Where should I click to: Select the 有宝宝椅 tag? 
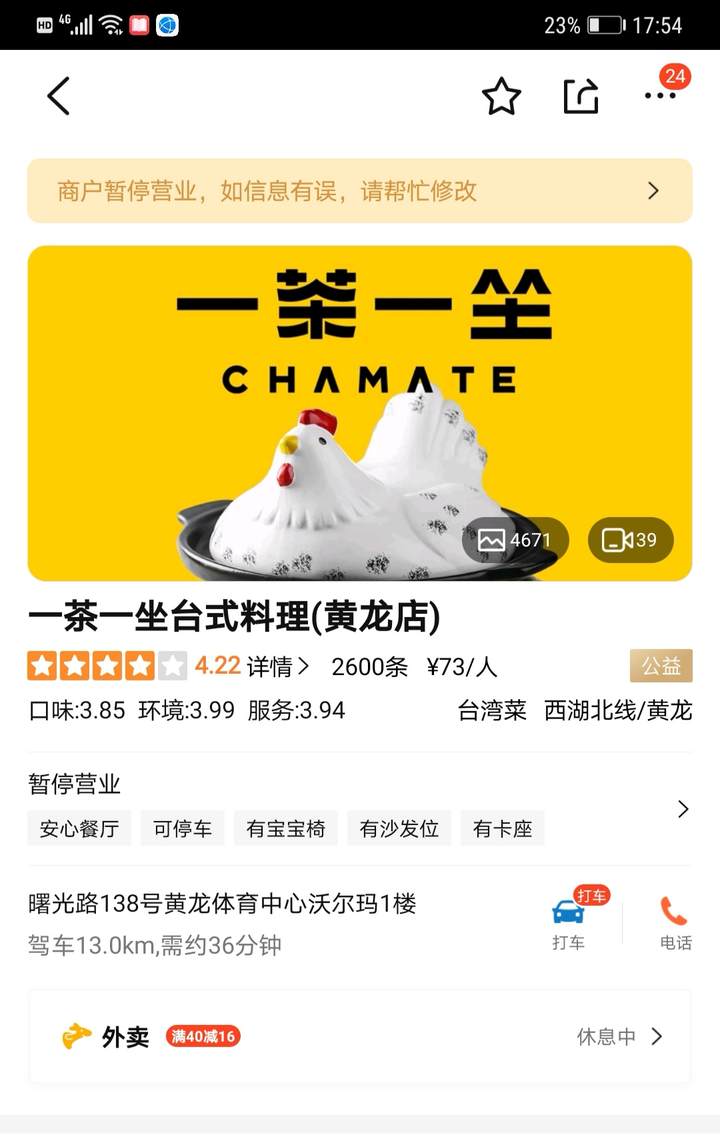pyautogui.click(x=285, y=828)
